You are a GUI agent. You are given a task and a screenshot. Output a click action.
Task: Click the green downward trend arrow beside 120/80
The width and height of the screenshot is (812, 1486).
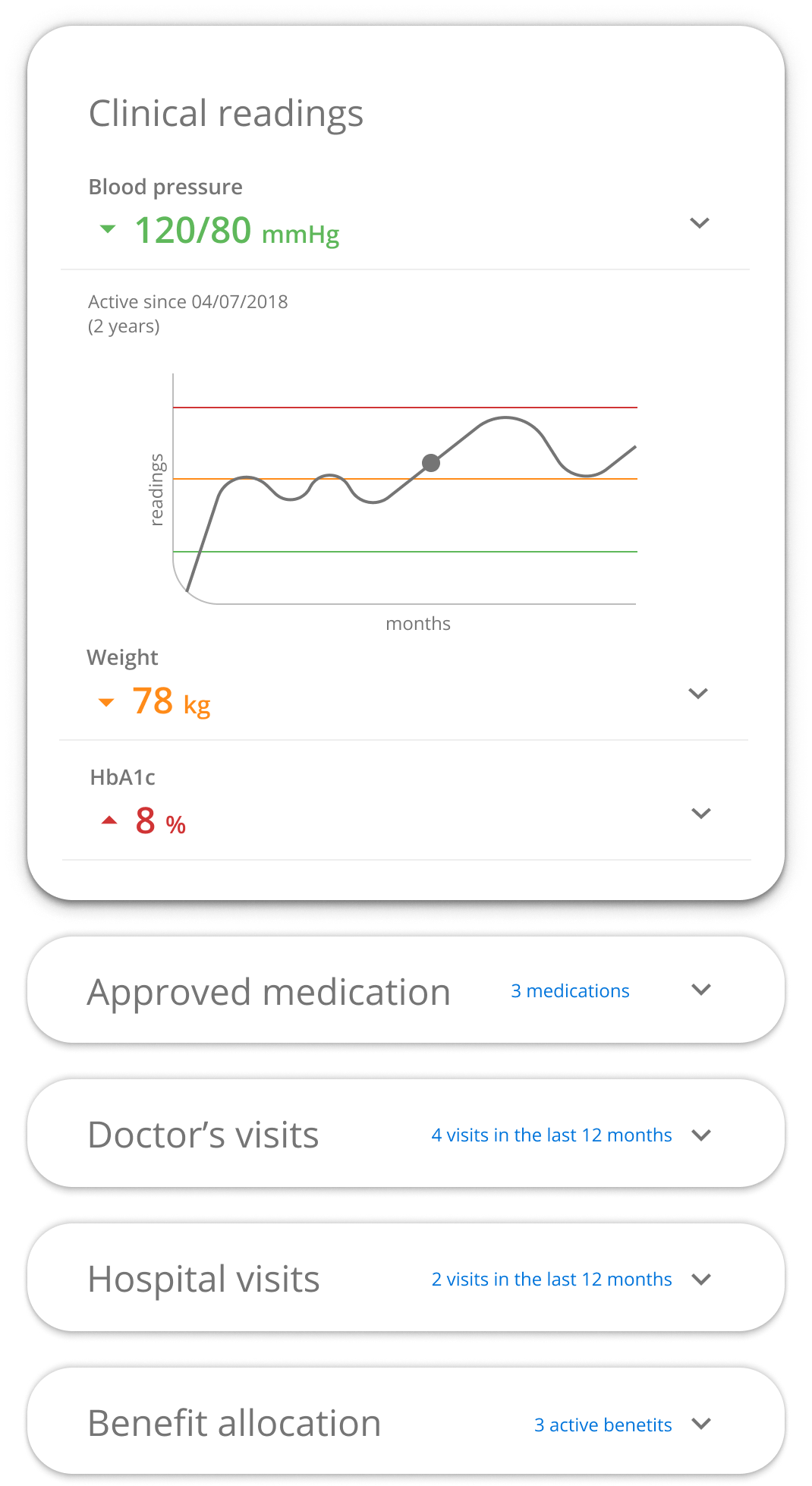[x=107, y=228]
